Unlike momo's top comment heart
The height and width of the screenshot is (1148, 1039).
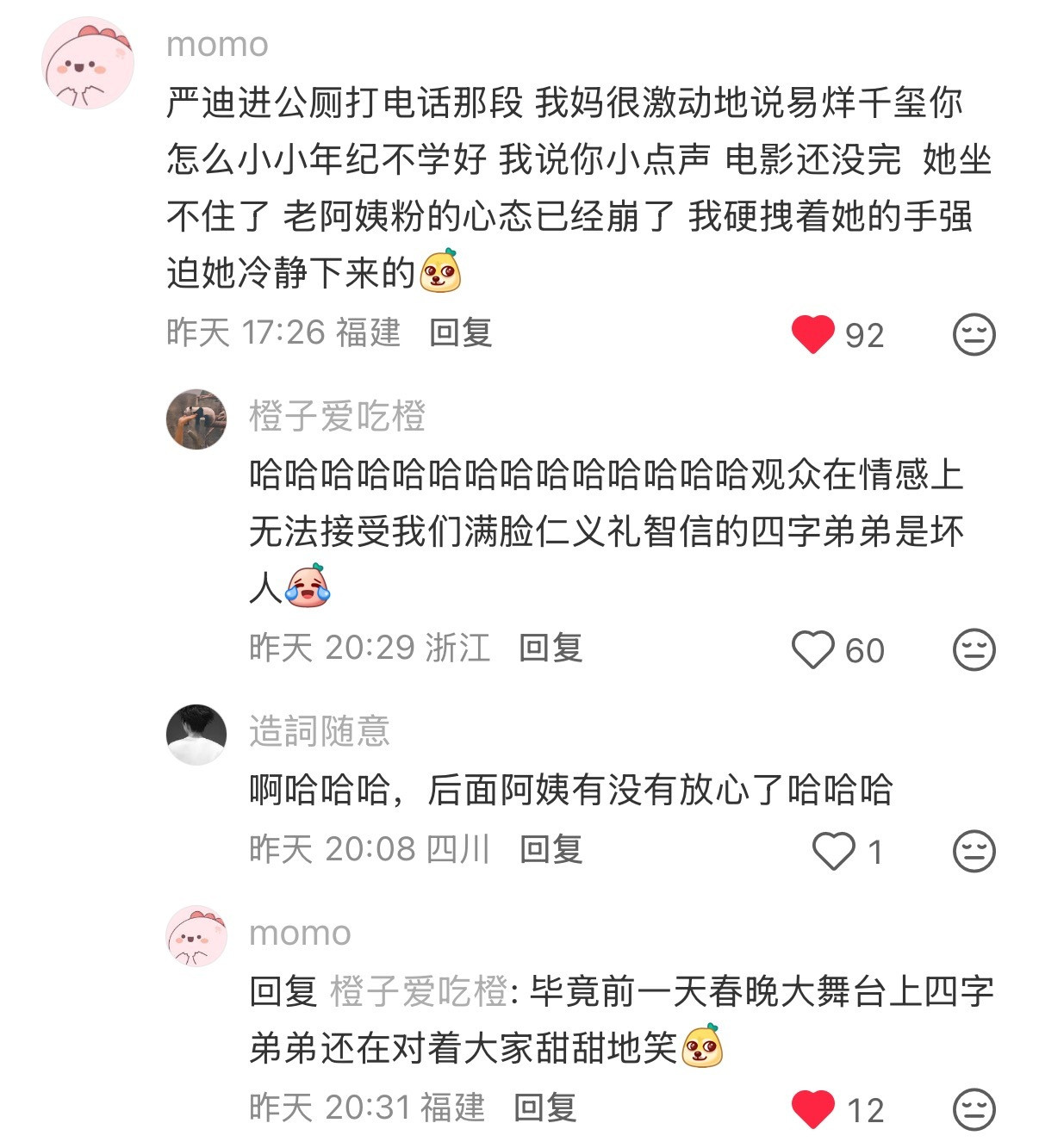pyautogui.click(x=813, y=334)
